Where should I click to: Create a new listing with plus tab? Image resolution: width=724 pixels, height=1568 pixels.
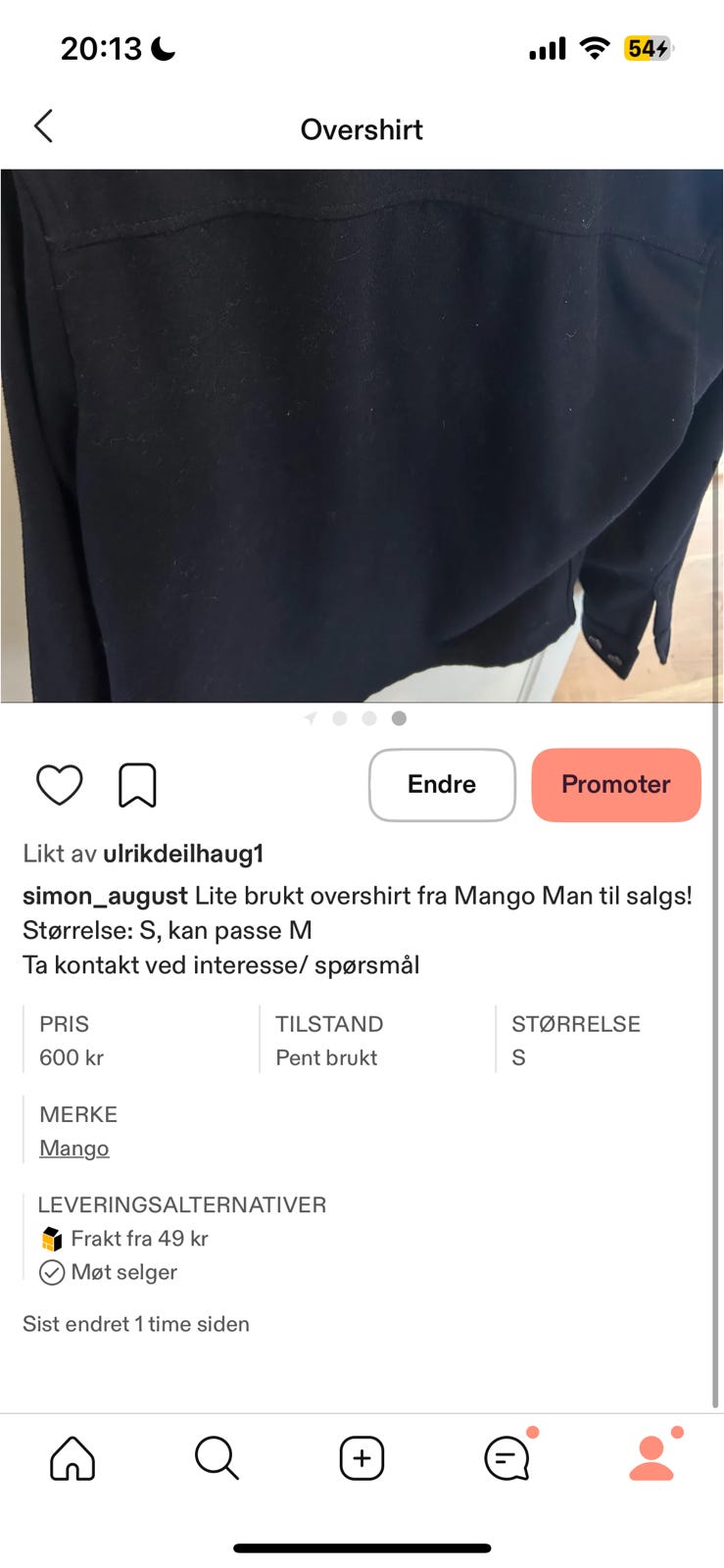point(362,1458)
